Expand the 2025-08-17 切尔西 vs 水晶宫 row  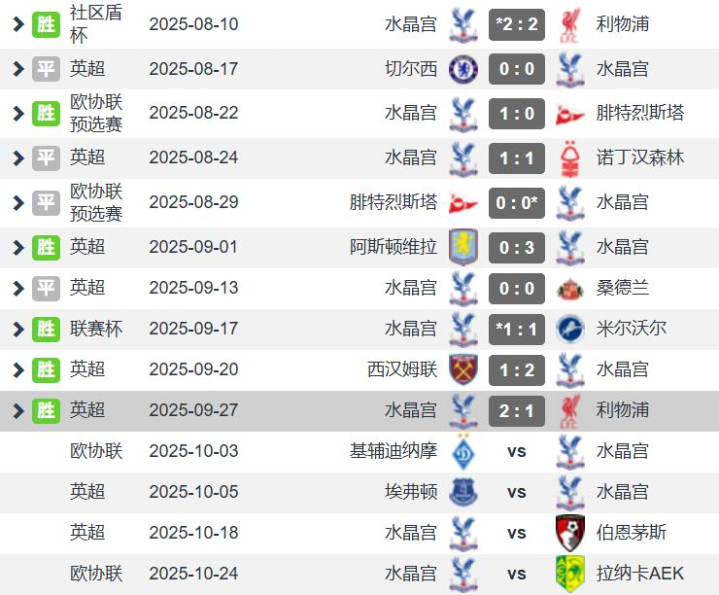(18, 69)
